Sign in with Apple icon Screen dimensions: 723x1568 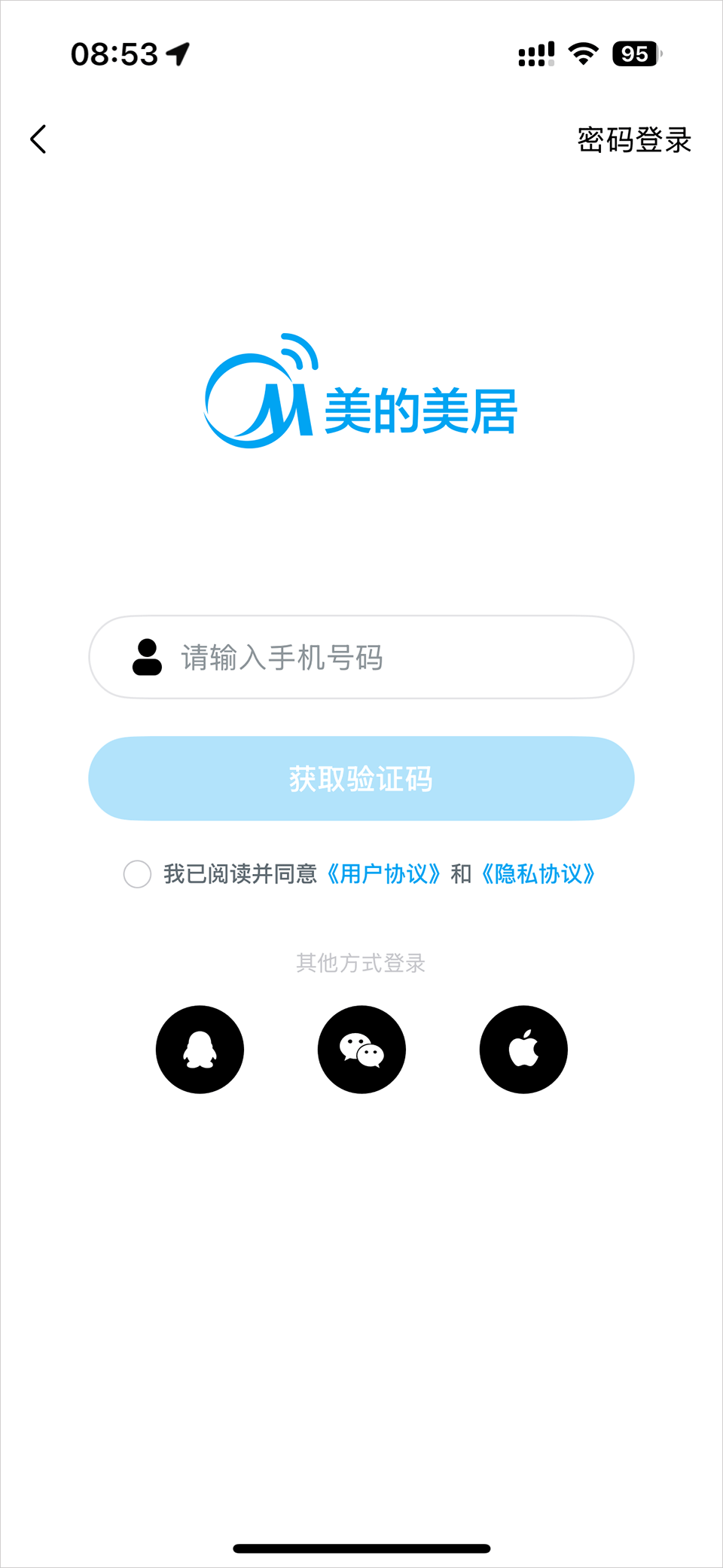[523, 1049]
